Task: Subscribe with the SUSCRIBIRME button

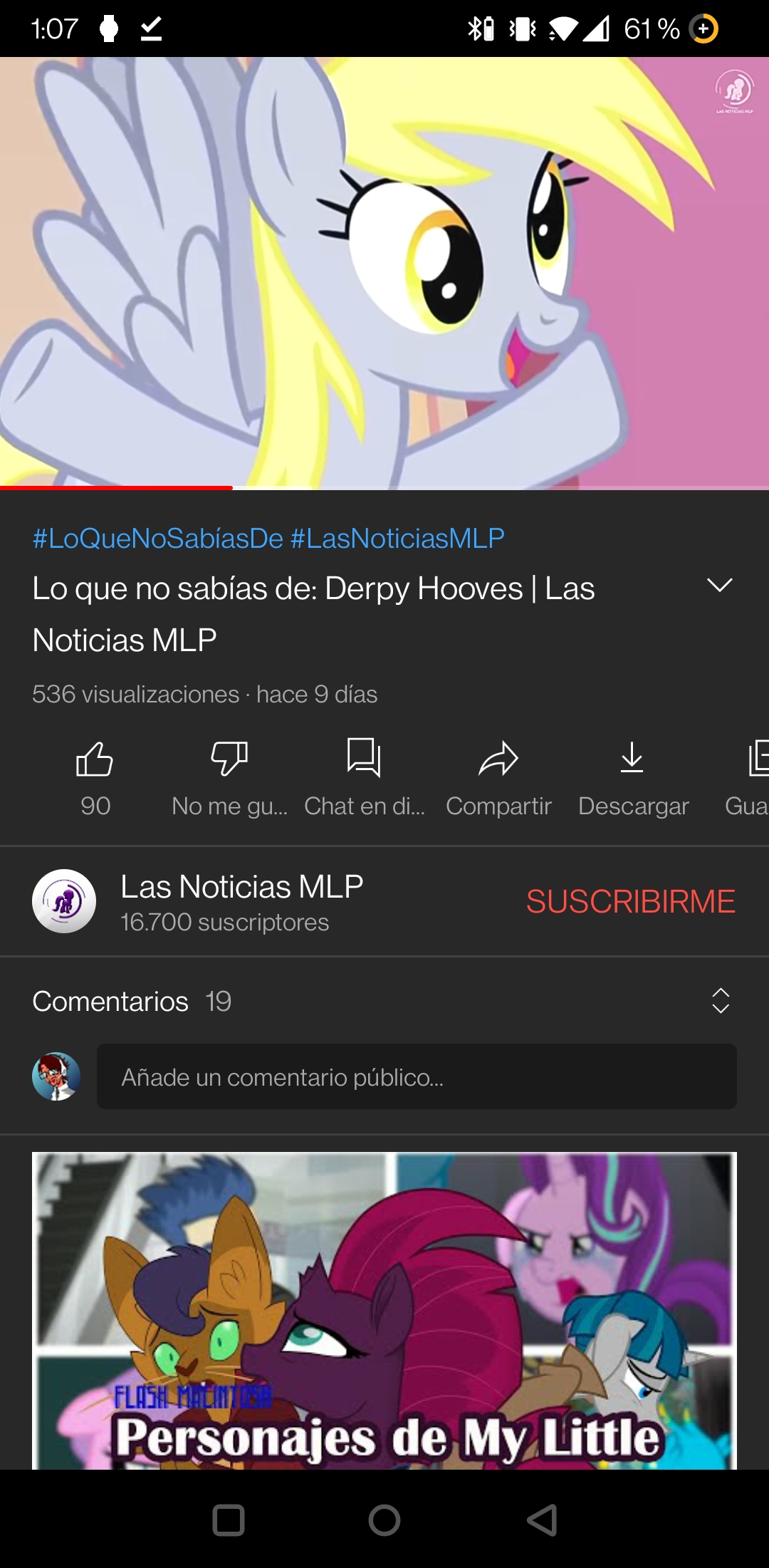Action: (x=630, y=902)
